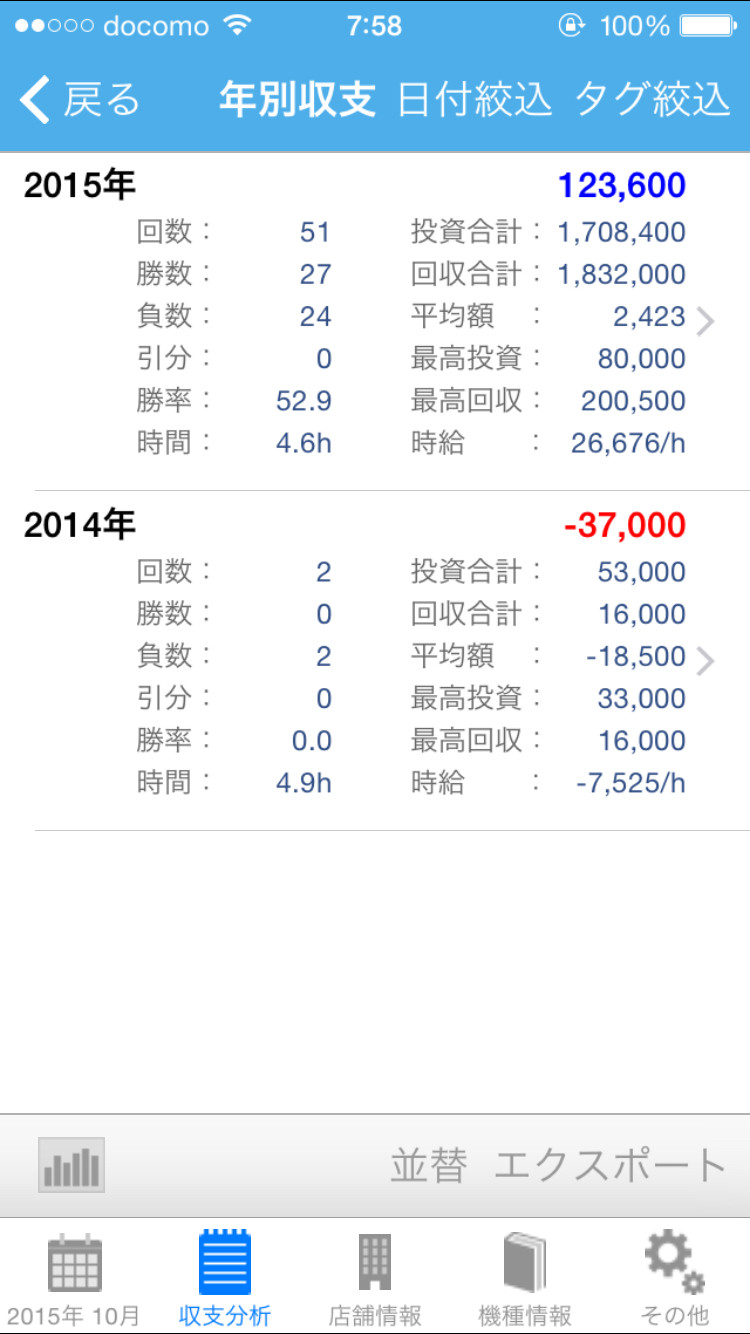750x1334 pixels.
Task: Open the 2015年 yearly details
Action: (x=375, y=321)
